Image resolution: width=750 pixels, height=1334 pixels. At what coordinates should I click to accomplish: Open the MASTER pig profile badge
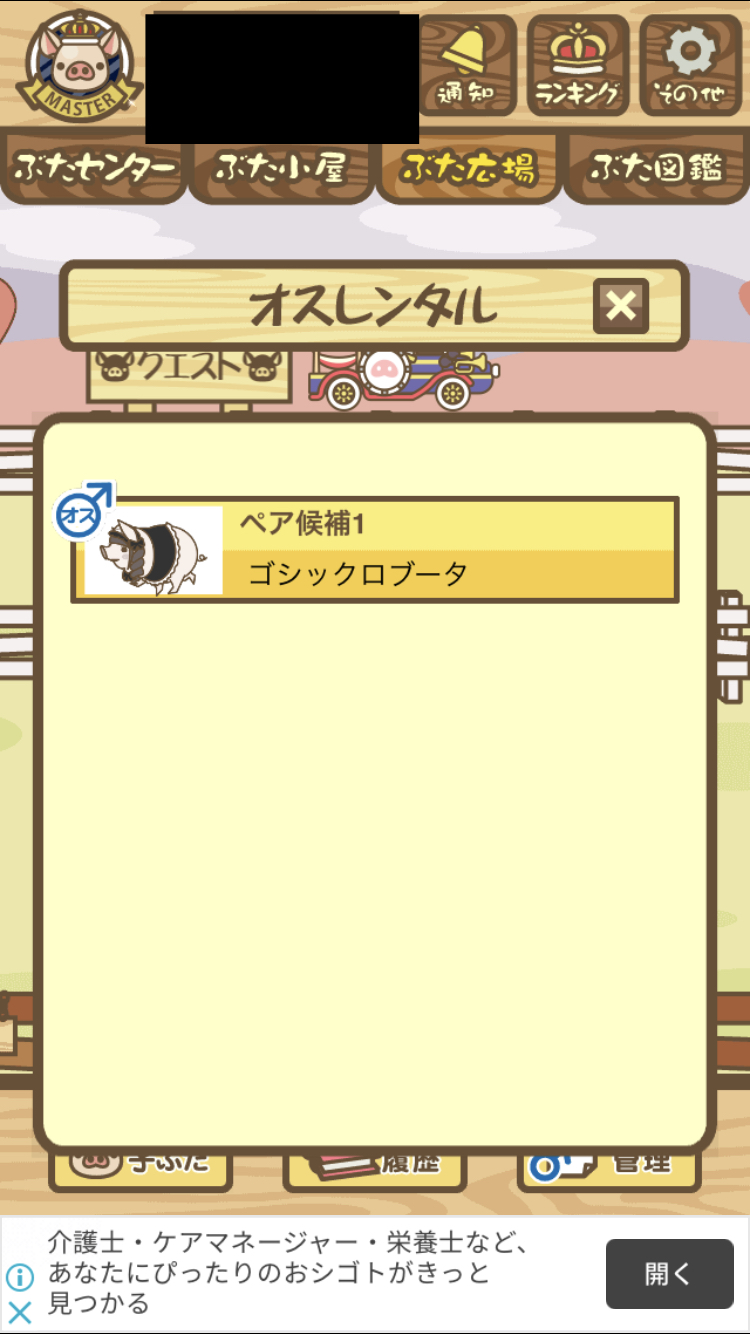click(x=79, y=65)
